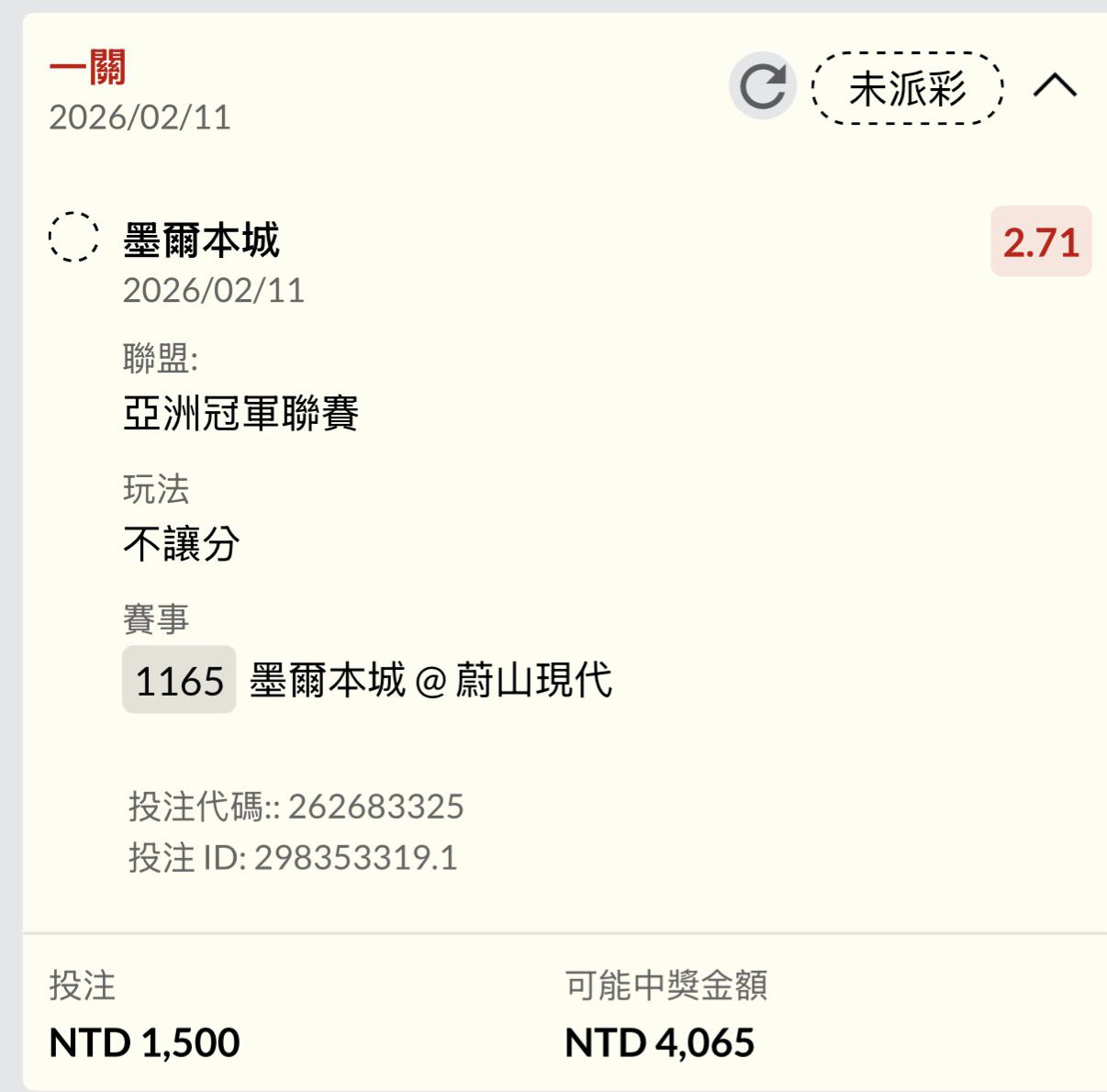Collapse the bet details with the chevron
Screen dimensions: 1107x1092
coord(1055,86)
